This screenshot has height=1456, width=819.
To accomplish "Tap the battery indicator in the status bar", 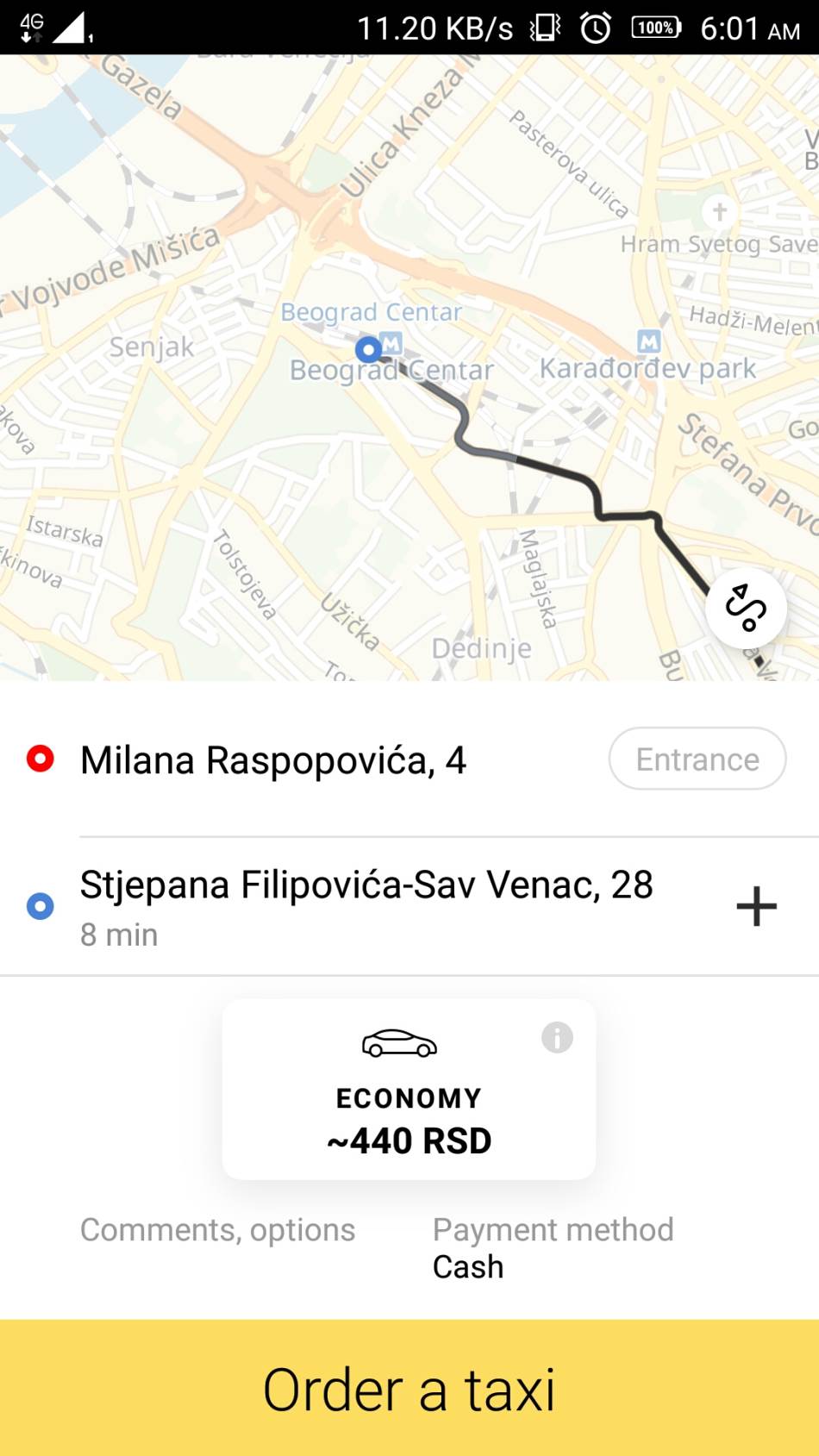I will pyautogui.click(x=655, y=28).
